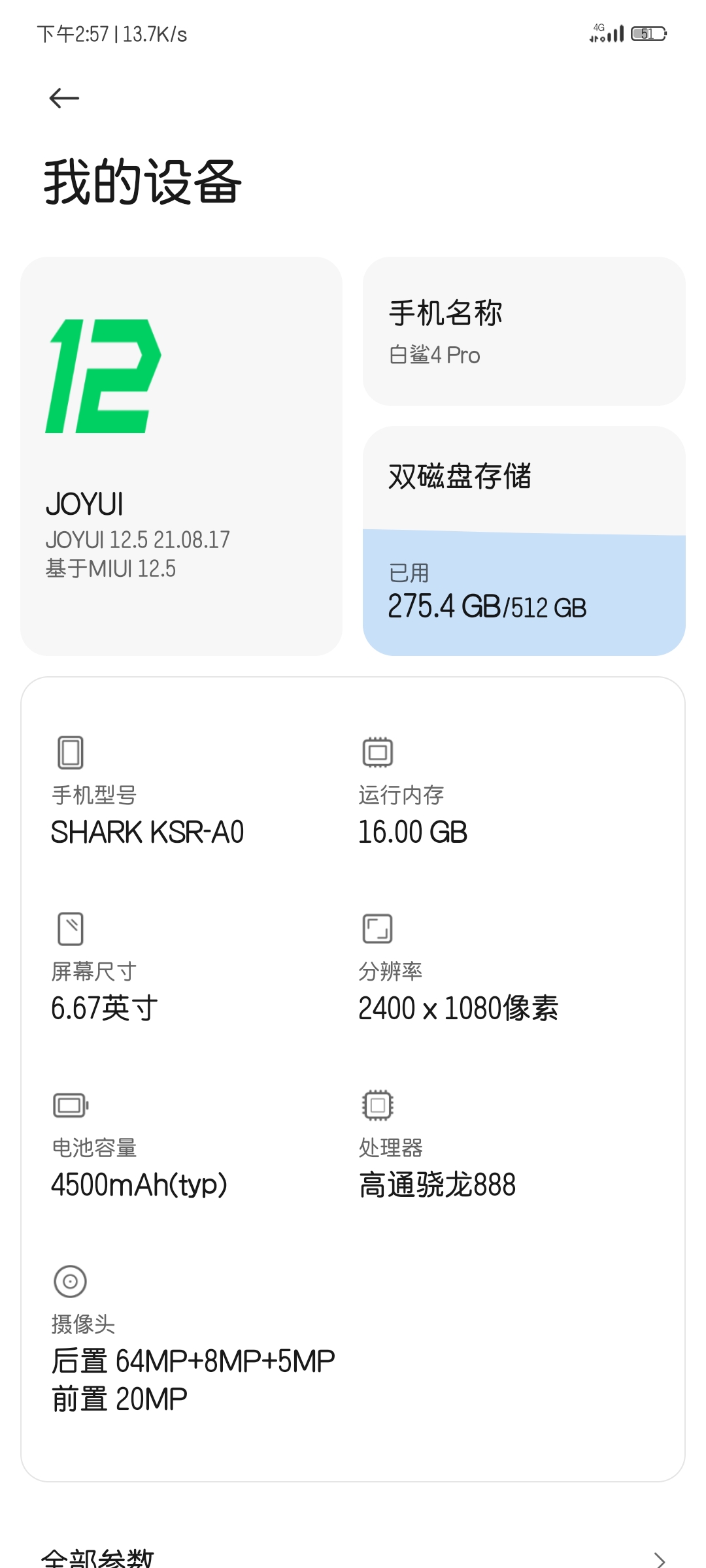706x1568 pixels.
Task: Open 双磁盘存储 storage usage card
Action: pos(524,541)
